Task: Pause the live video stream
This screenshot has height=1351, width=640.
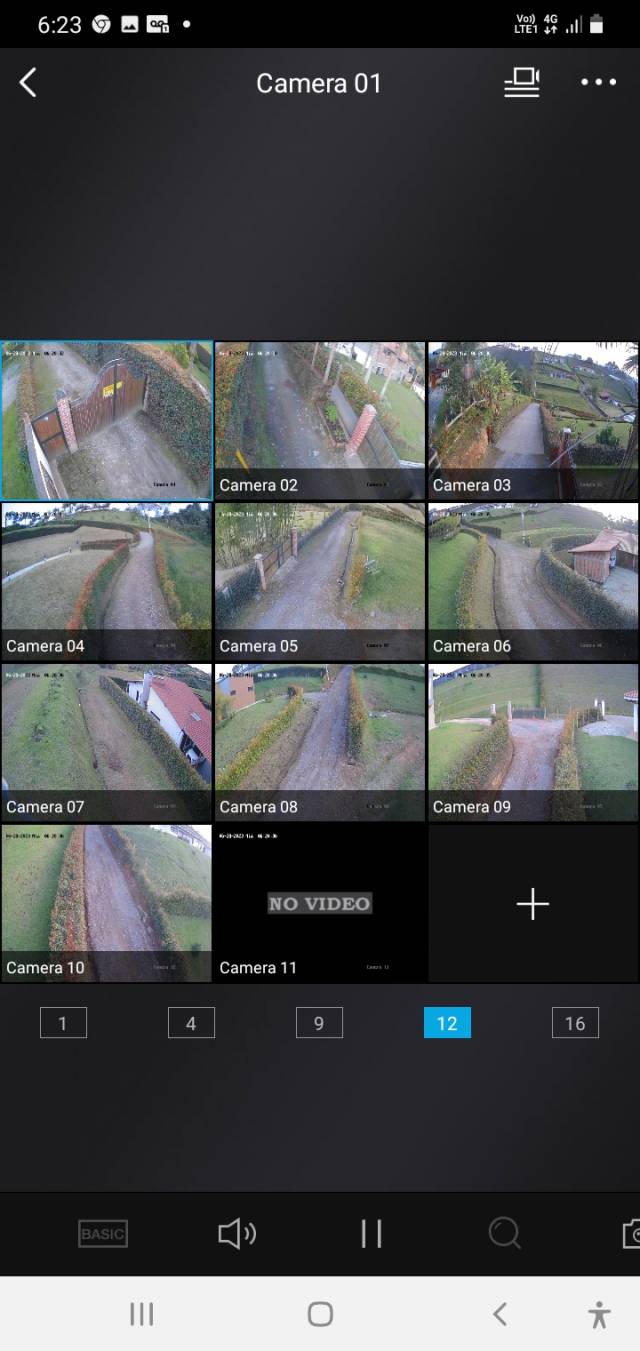Action: click(x=371, y=1234)
